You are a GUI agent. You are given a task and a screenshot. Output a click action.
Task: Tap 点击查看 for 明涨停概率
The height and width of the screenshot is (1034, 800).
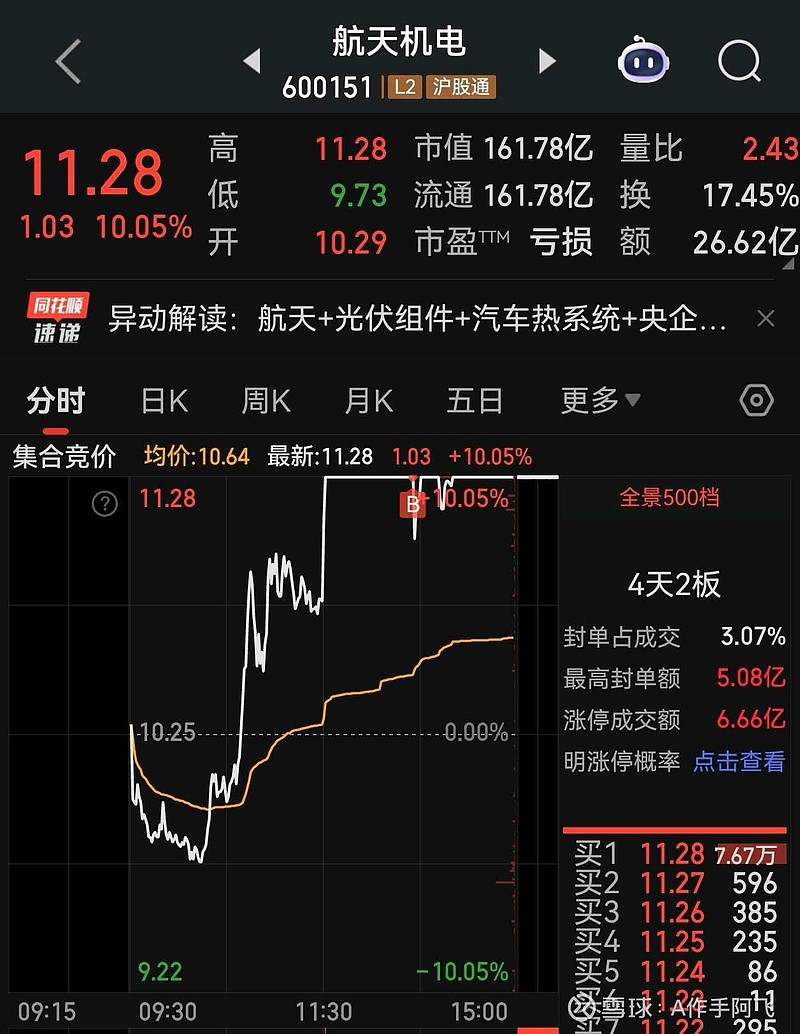(x=739, y=762)
